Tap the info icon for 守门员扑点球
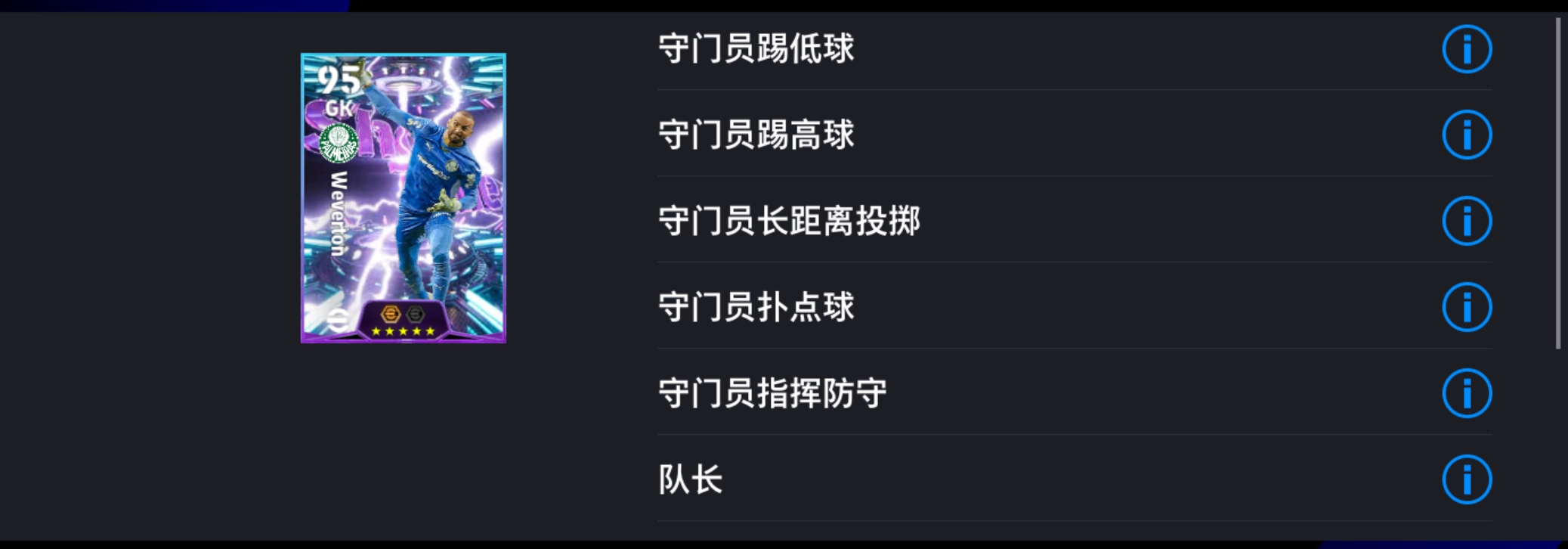The height and width of the screenshot is (549, 1568). pos(1466,307)
